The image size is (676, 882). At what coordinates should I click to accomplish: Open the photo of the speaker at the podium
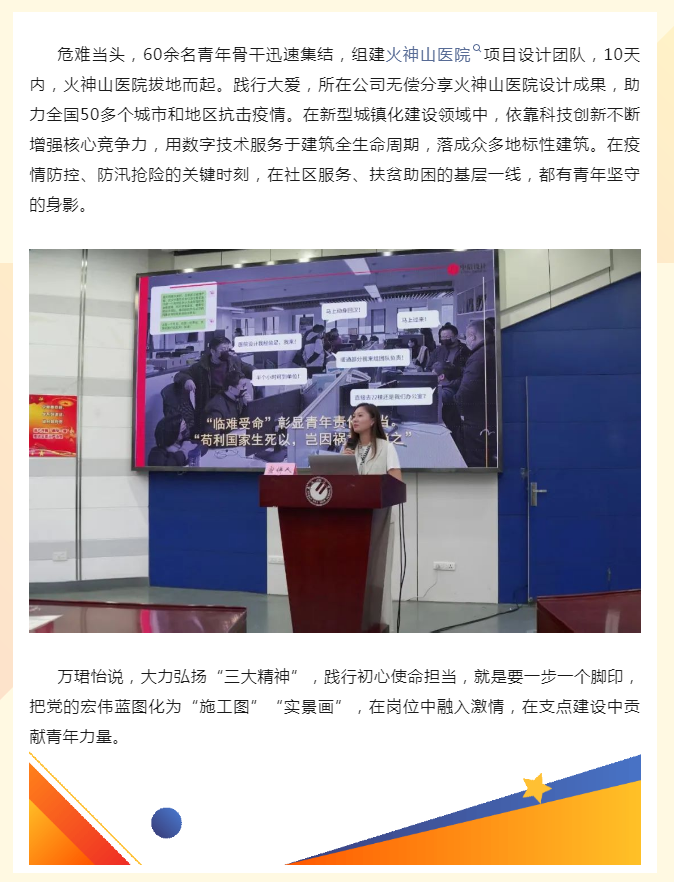coord(335,440)
